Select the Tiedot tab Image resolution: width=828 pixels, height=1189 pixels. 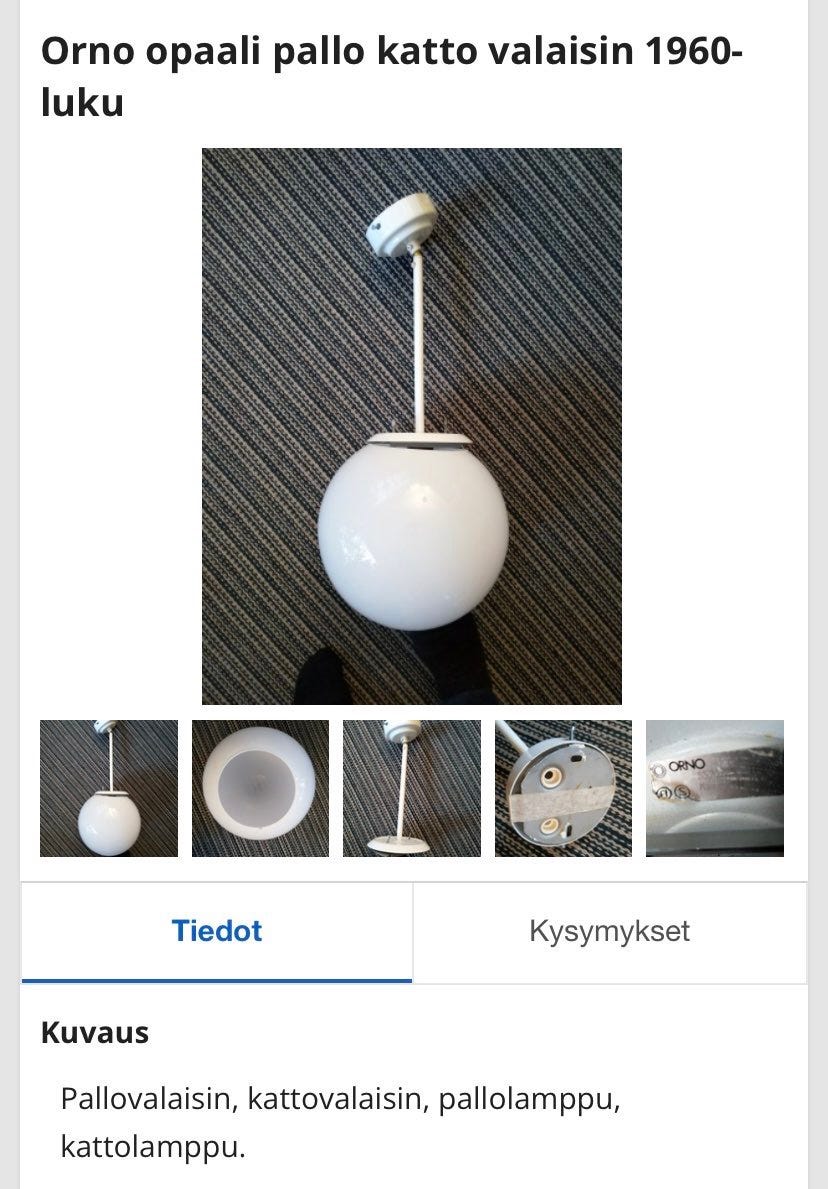coord(216,930)
